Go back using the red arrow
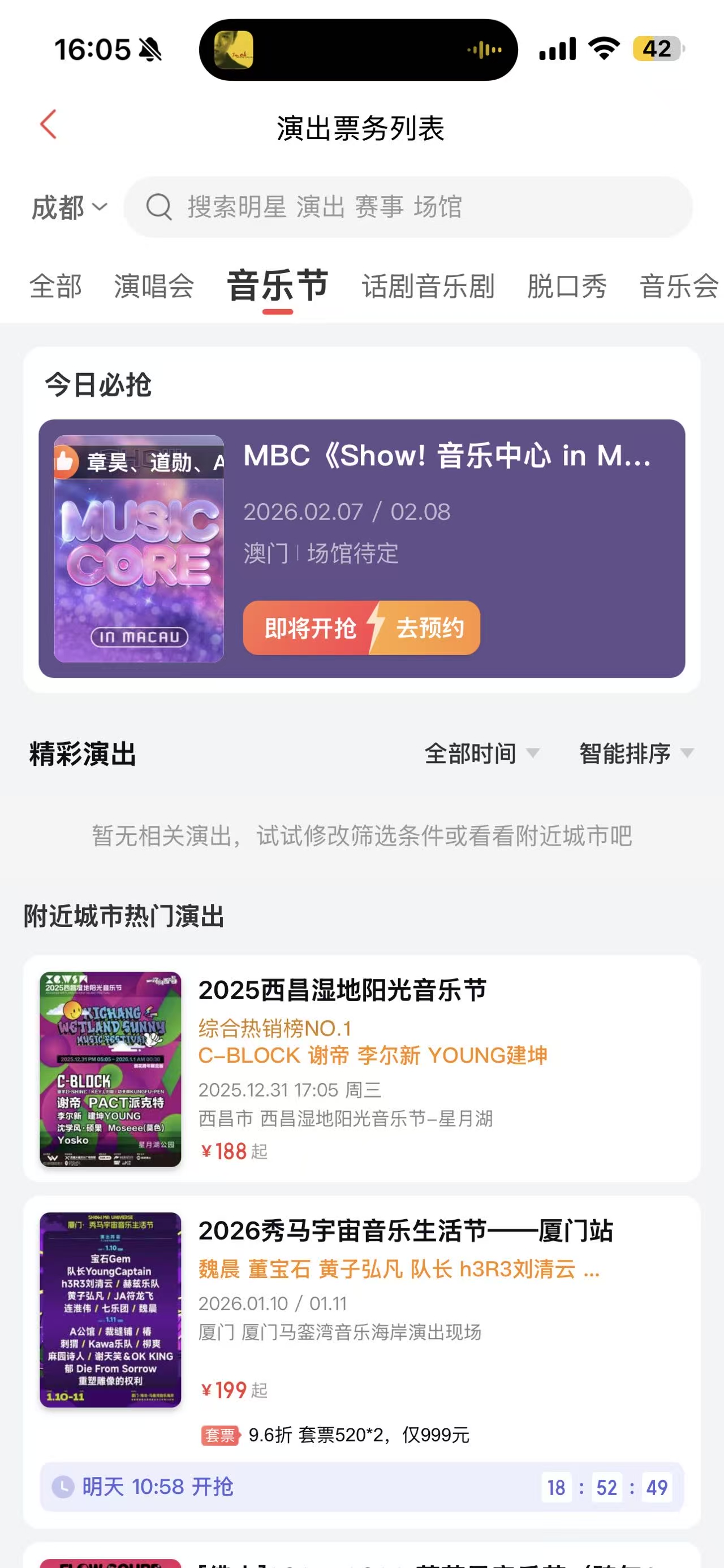The width and height of the screenshot is (724, 1568). (x=48, y=125)
